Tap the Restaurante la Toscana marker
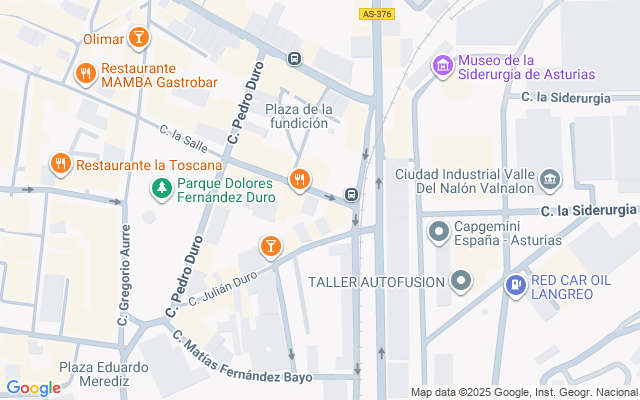This screenshot has width=640, height=400. 61,163
